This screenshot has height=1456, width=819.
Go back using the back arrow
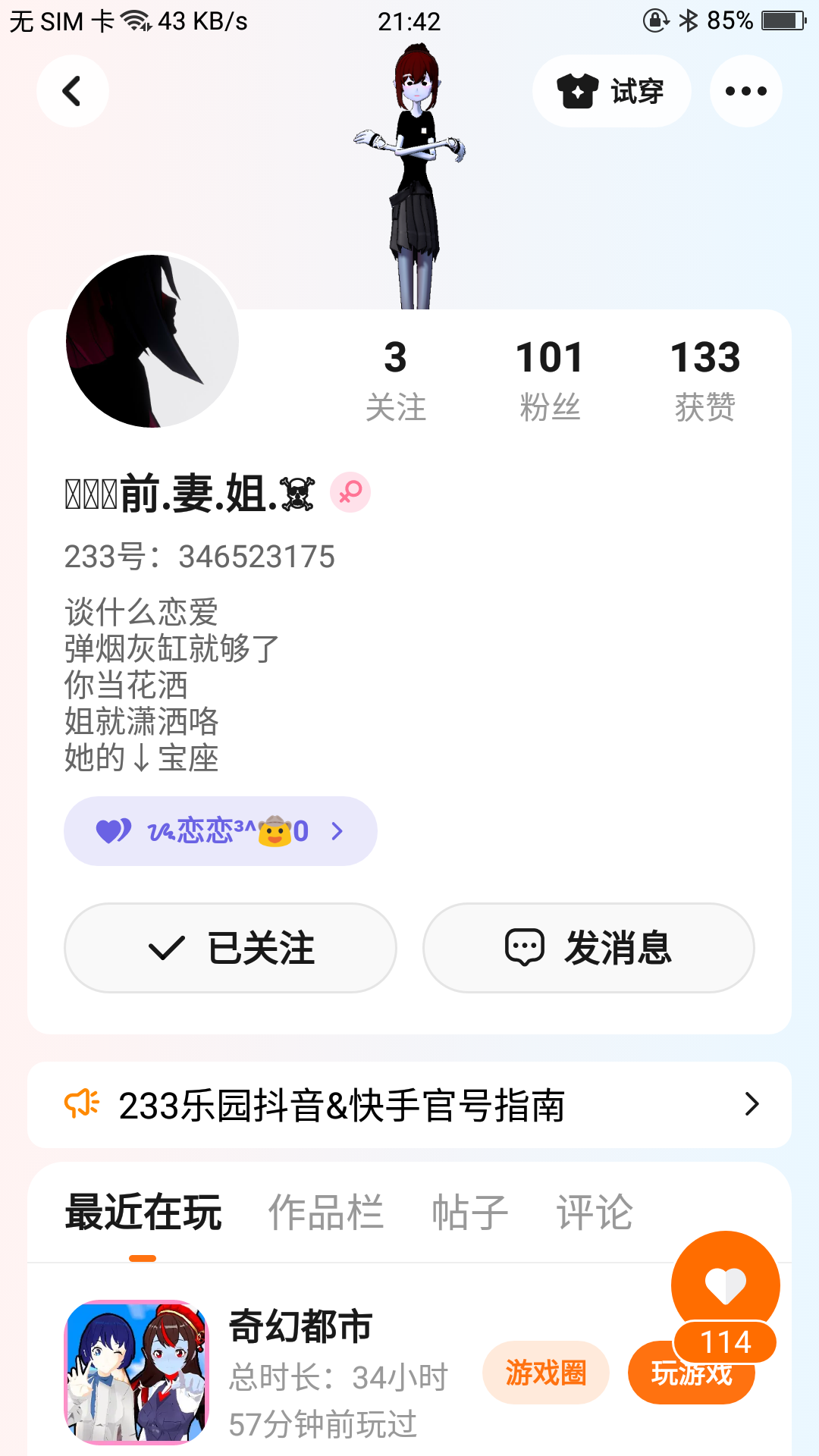72,91
